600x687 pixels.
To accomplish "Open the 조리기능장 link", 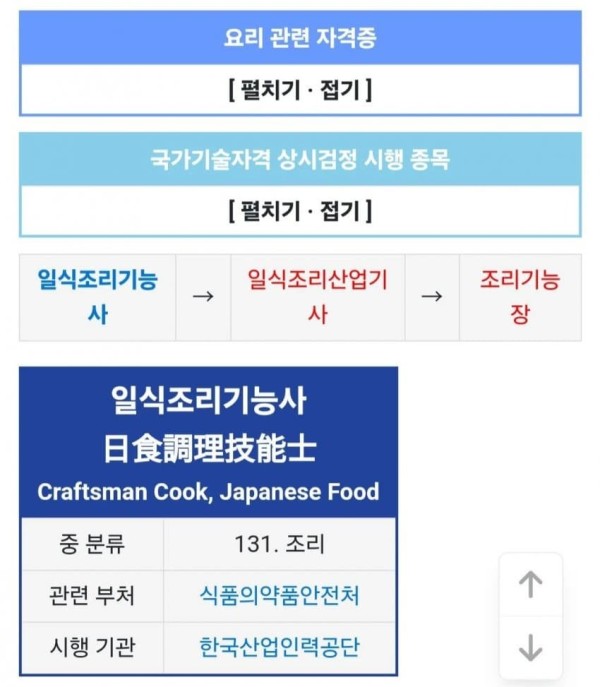I will (520, 296).
